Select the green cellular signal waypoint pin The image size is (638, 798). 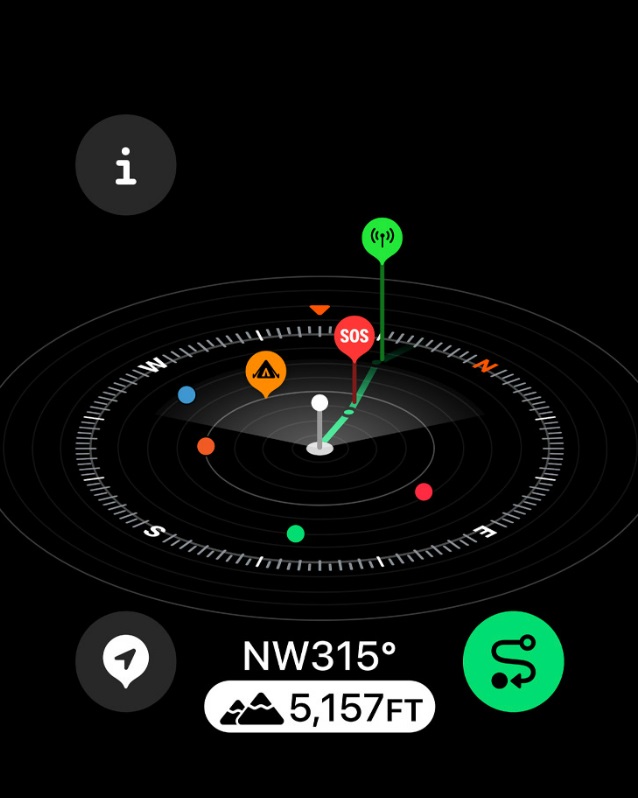pyautogui.click(x=381, y=239)
